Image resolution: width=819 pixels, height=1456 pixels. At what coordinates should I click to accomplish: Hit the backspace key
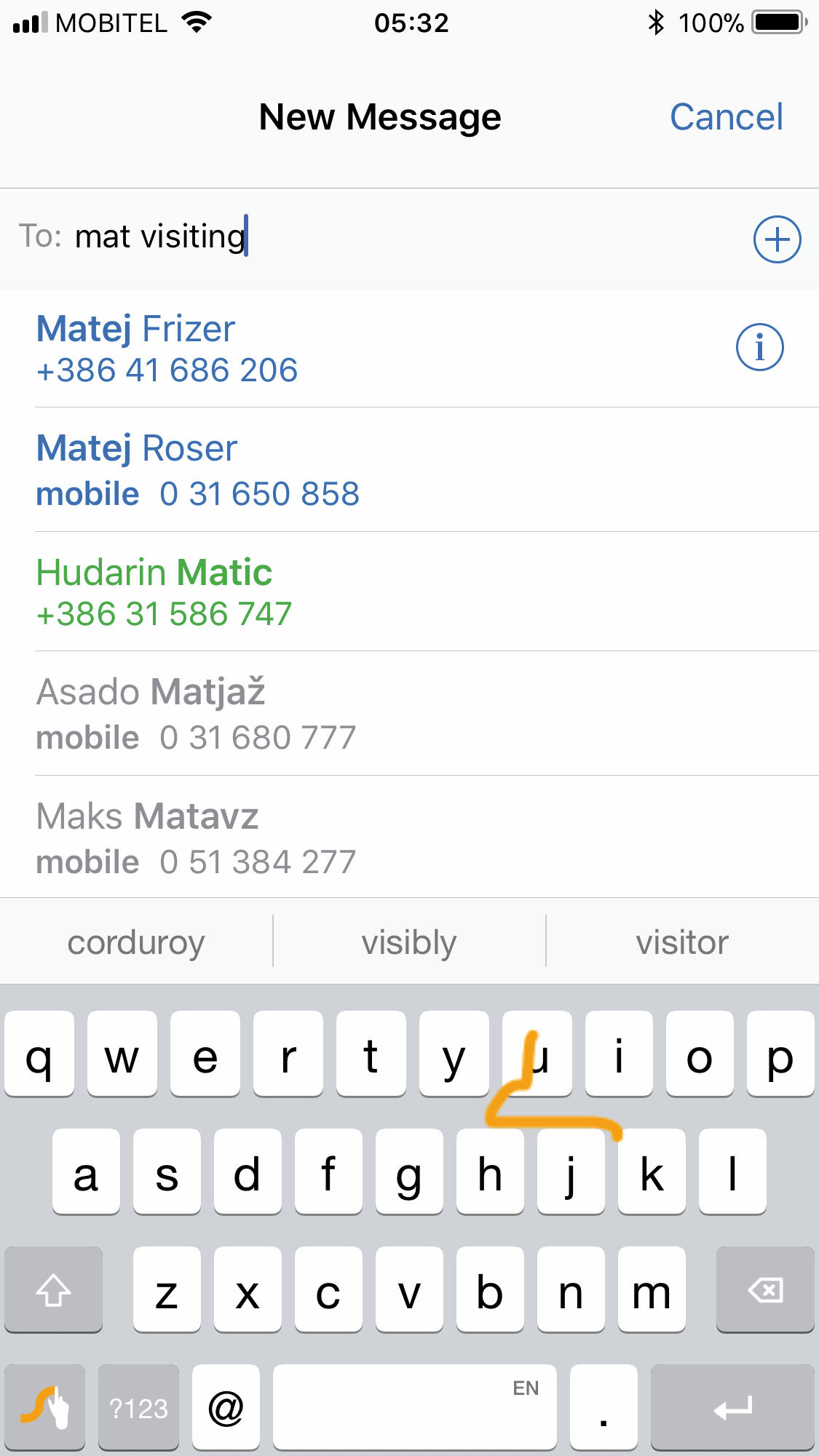point(765,1290)
